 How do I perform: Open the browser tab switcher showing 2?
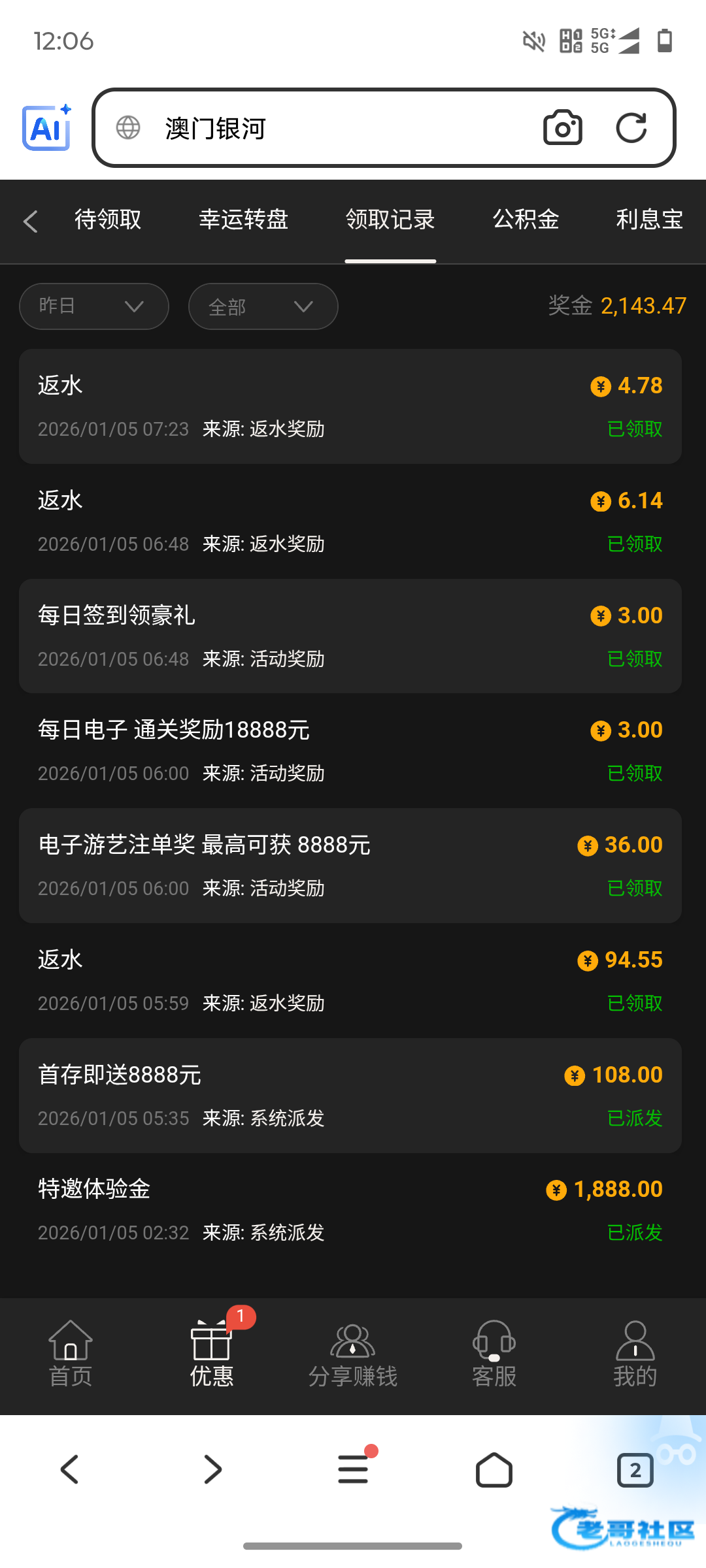point(635,1470)
